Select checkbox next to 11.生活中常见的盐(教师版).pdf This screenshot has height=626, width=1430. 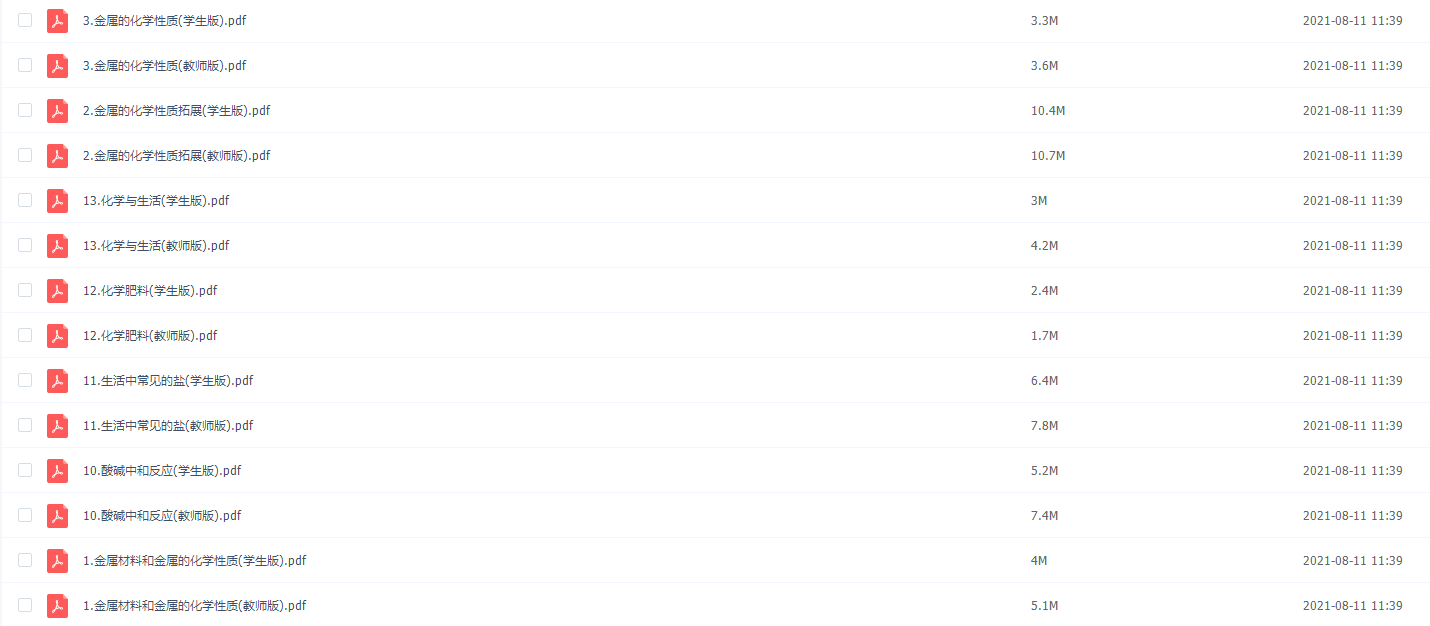point(25,426)
